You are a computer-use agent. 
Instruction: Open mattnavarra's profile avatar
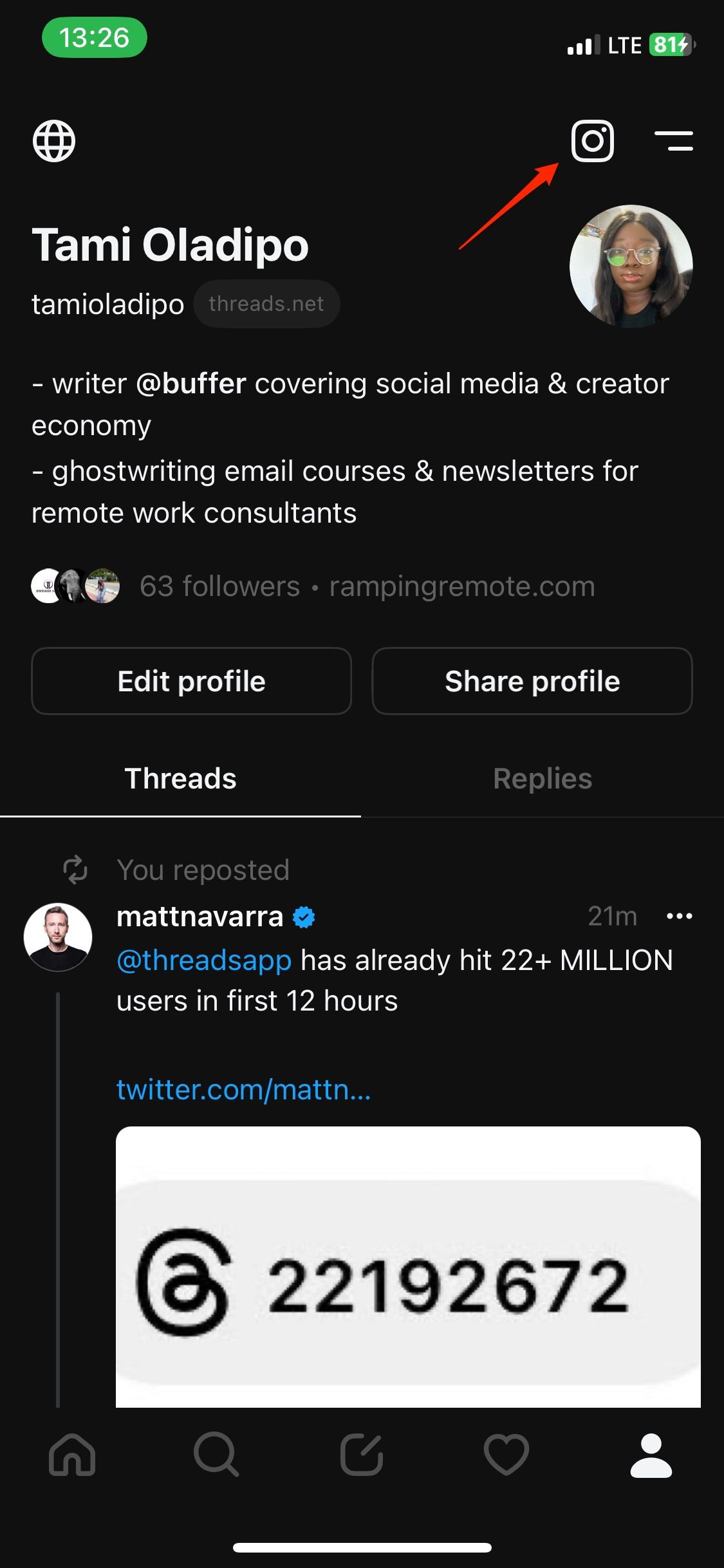click(58, 937)
